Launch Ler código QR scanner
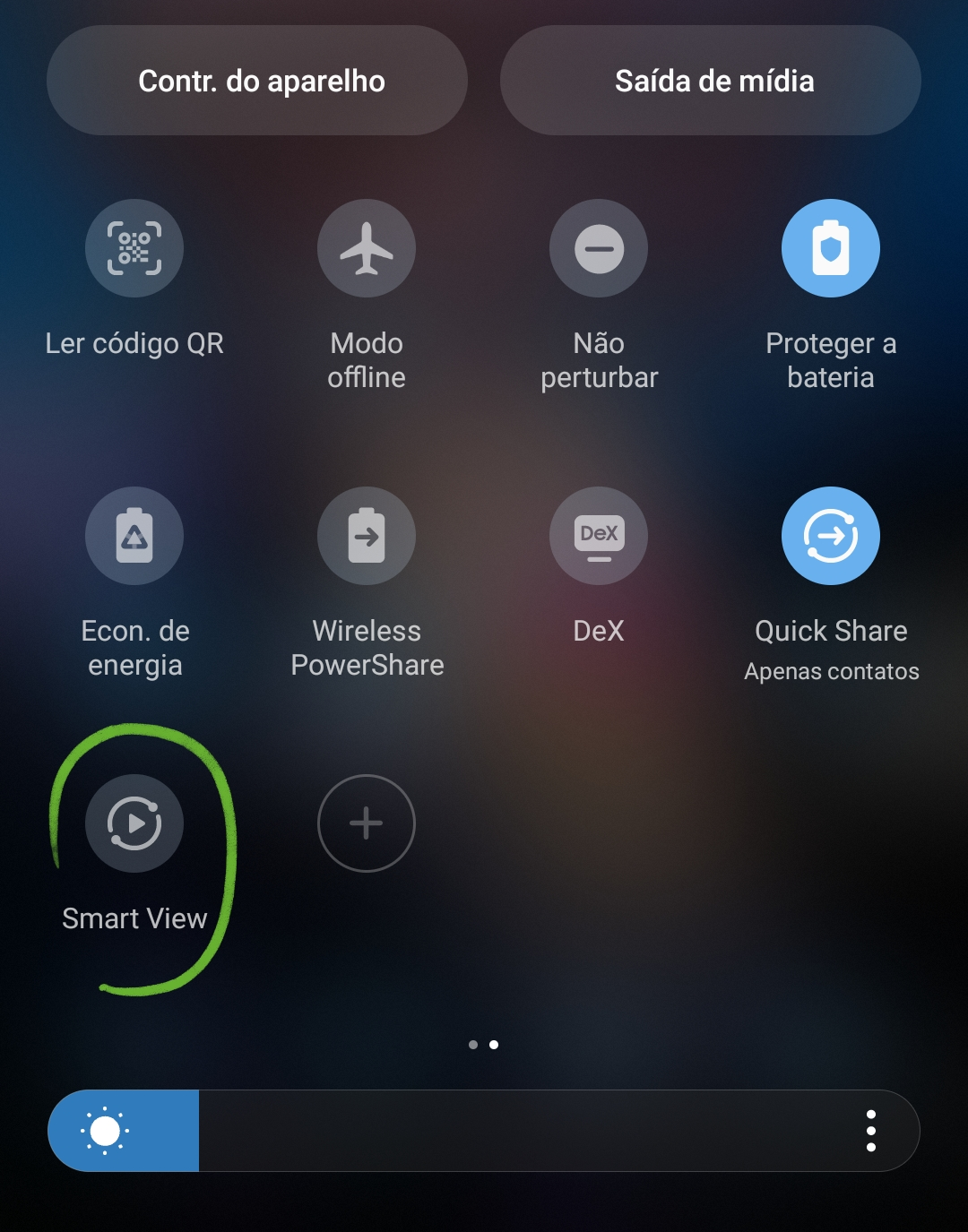Image resolution: width=968 pixels, height=1232 pixels. (x=134, y=248)
